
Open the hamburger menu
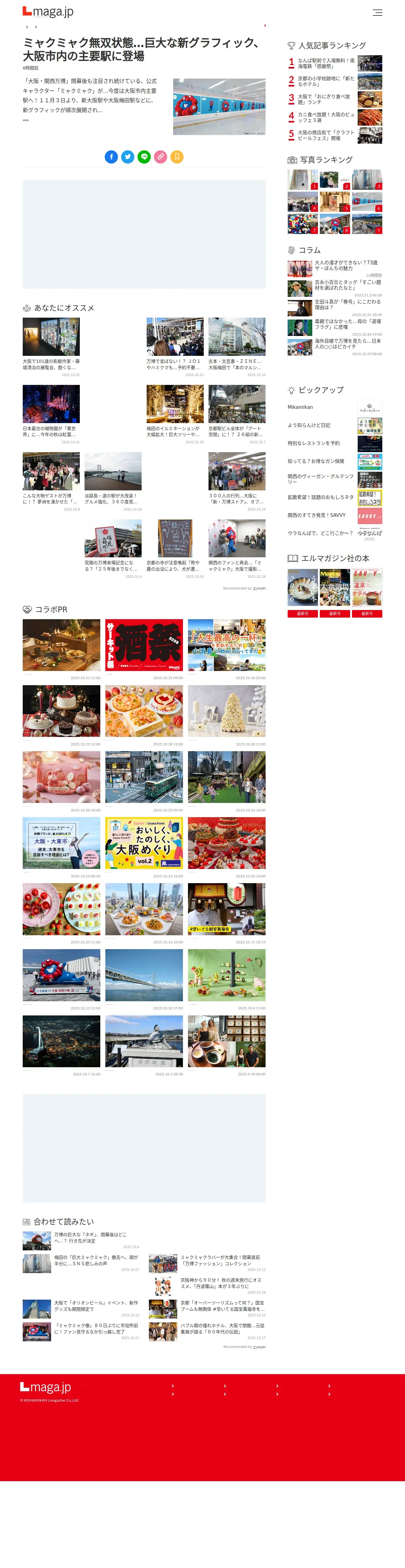[x=377, y=12]
